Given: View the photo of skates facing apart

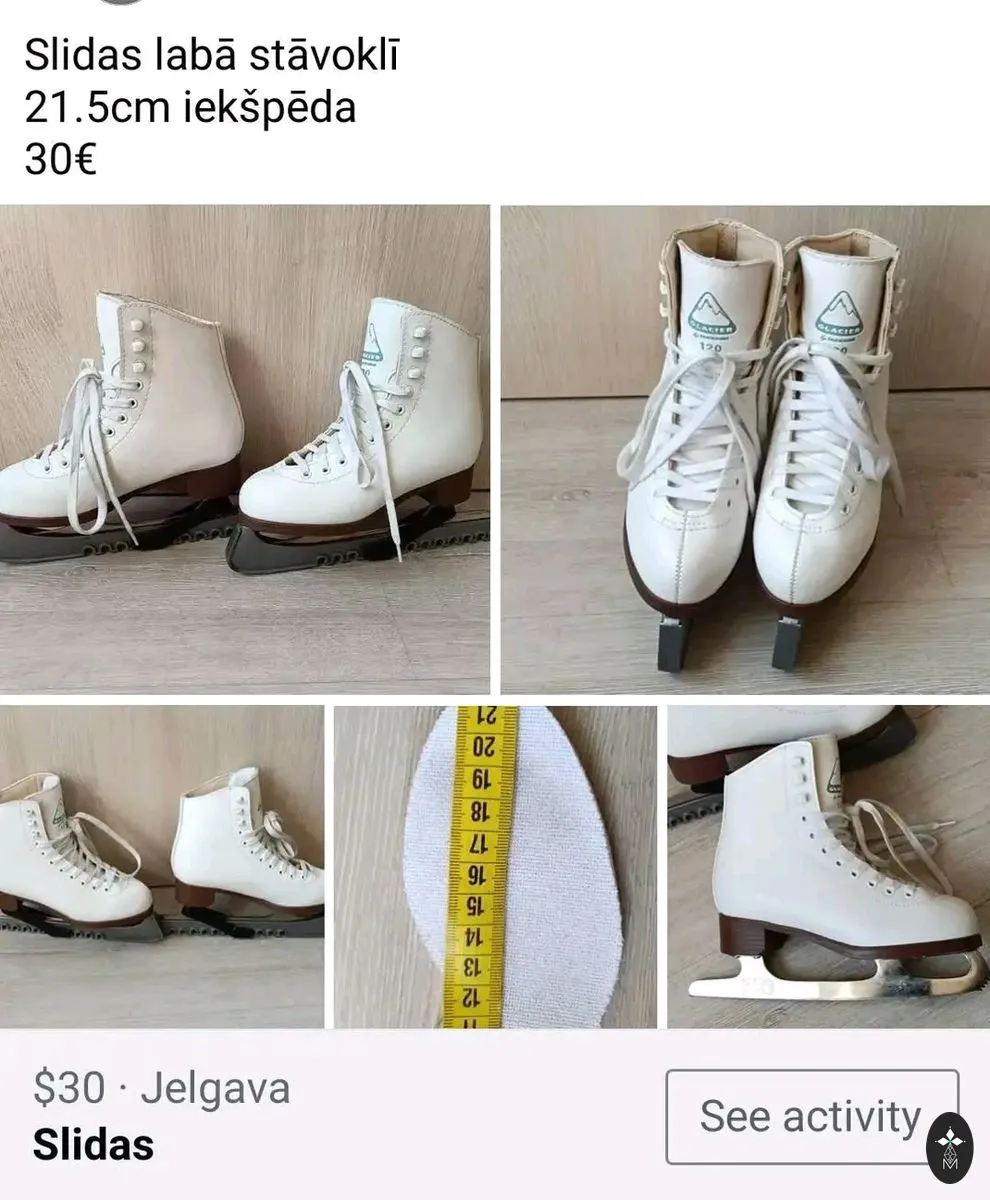Looking at the screenshot, I should click(x=162, y=867).
